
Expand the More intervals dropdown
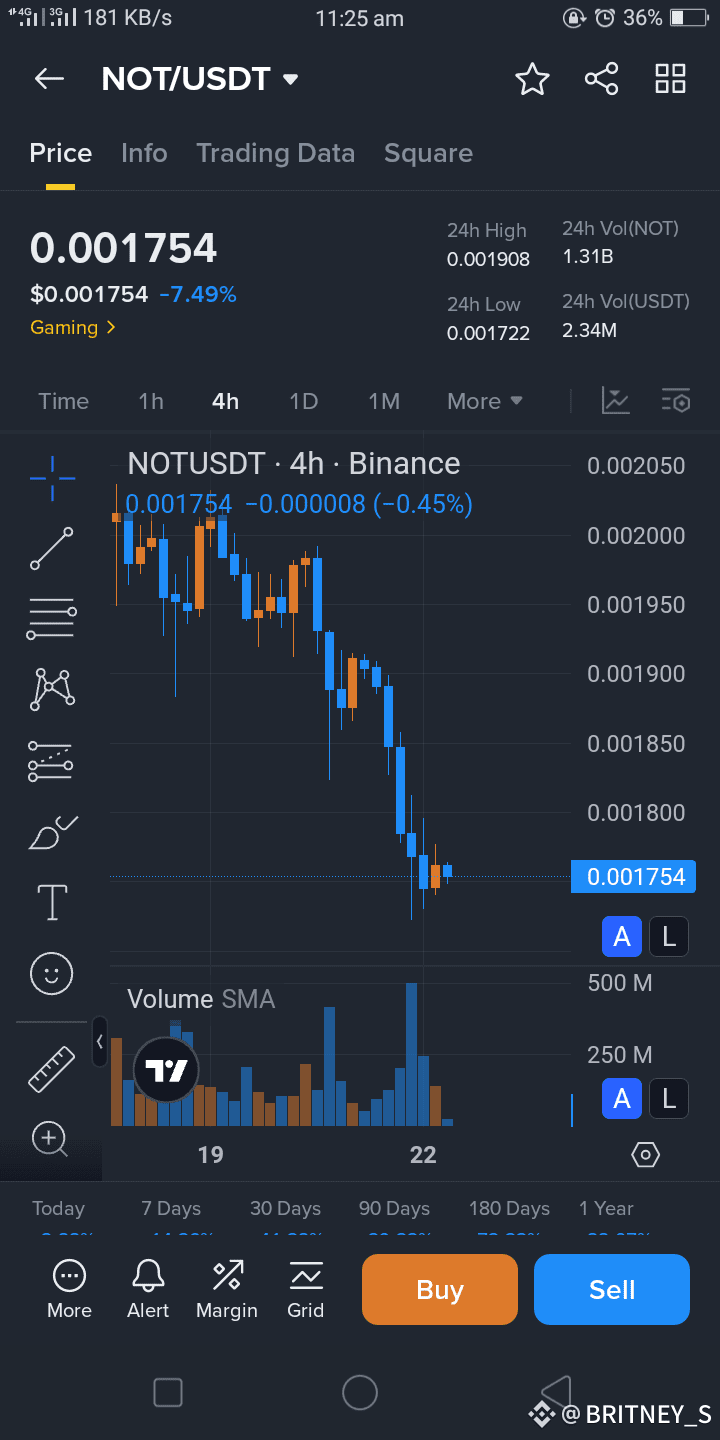click(x=485, y=401)
